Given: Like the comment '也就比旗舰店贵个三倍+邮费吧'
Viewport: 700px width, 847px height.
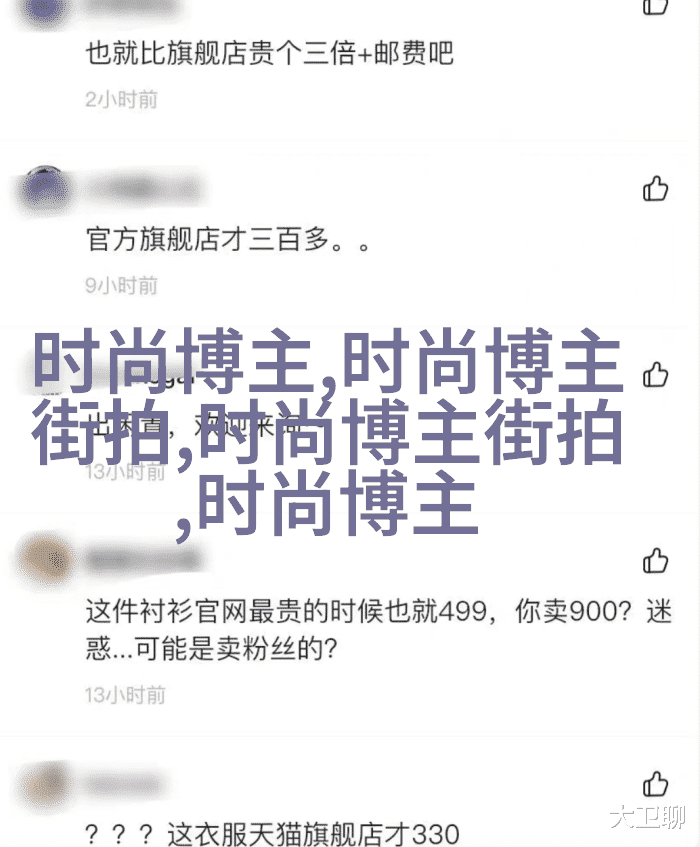Looking at the screenshot, I should point(655,6).
